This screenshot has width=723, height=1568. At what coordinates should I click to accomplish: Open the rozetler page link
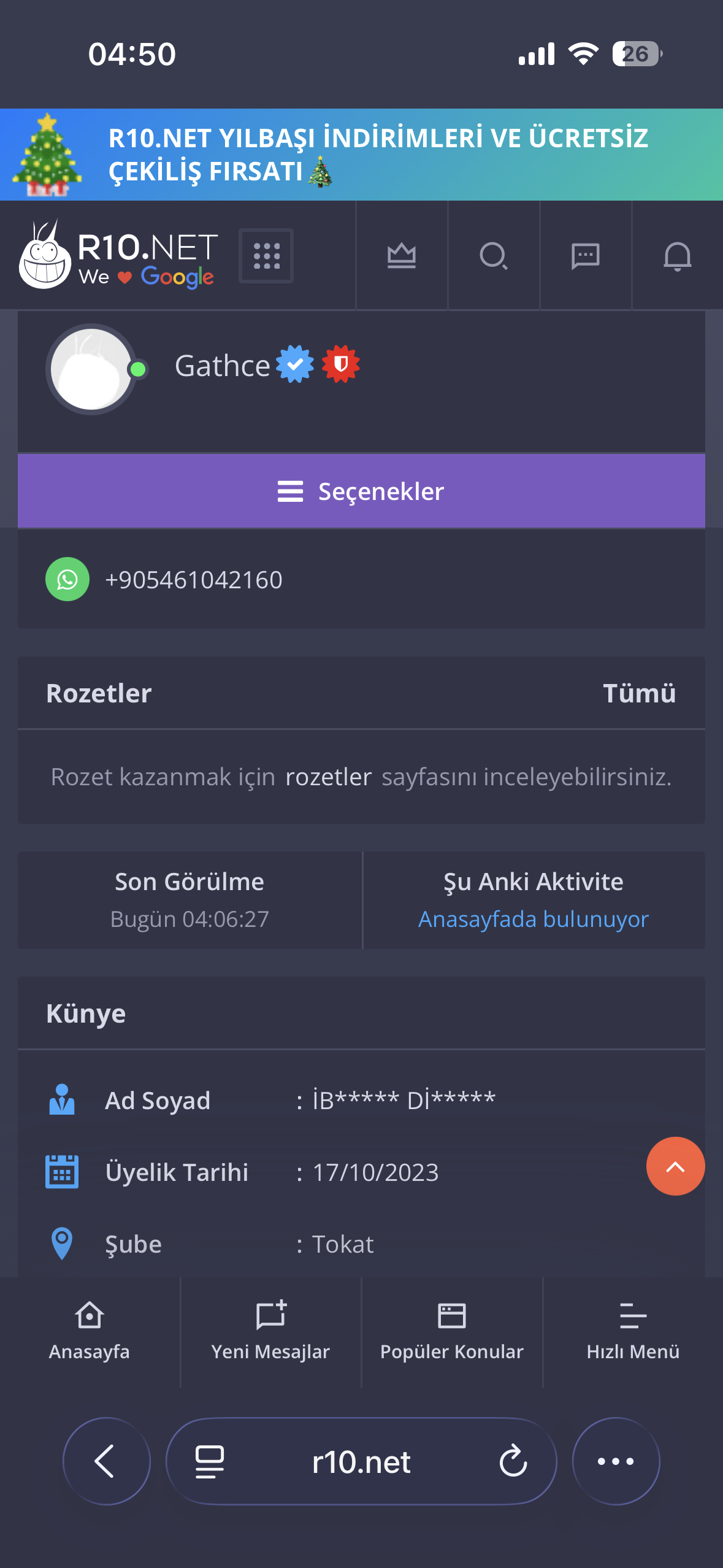point(329,777)
